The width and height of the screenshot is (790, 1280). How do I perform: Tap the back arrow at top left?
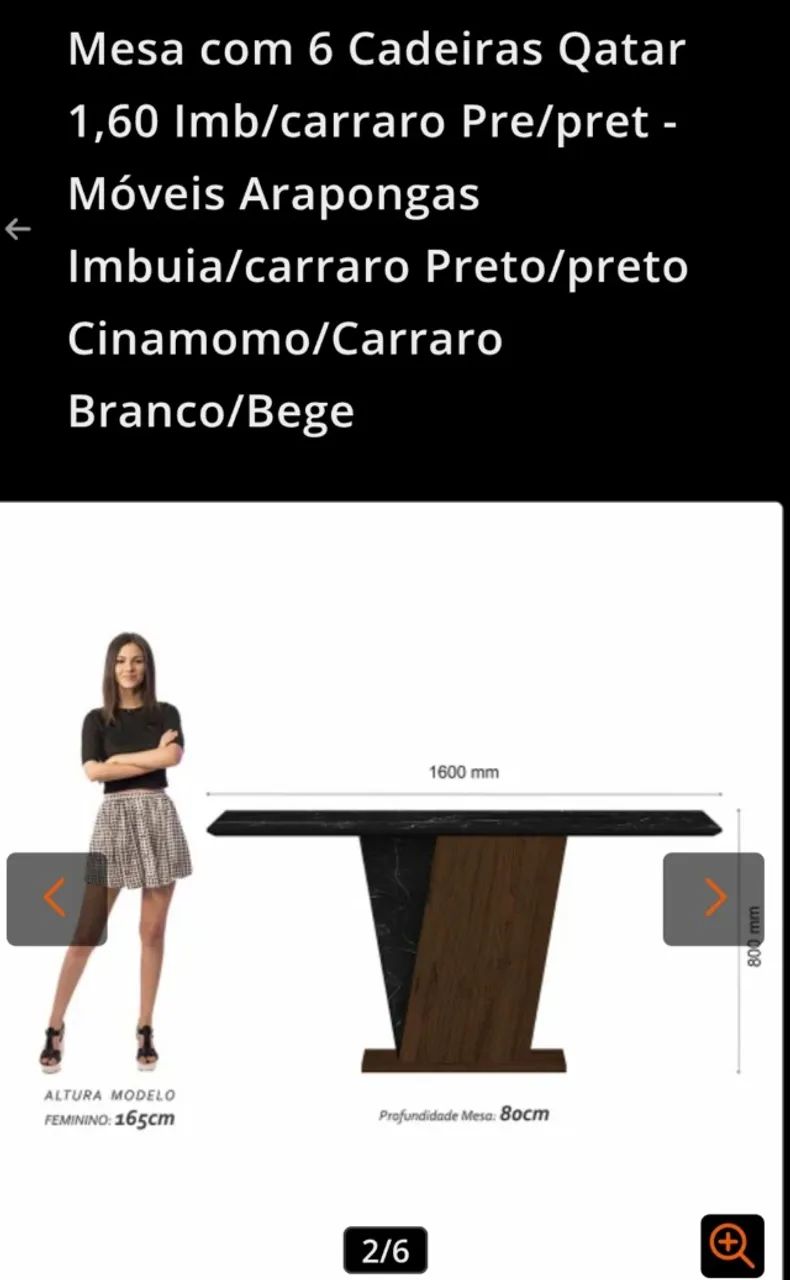17,228
